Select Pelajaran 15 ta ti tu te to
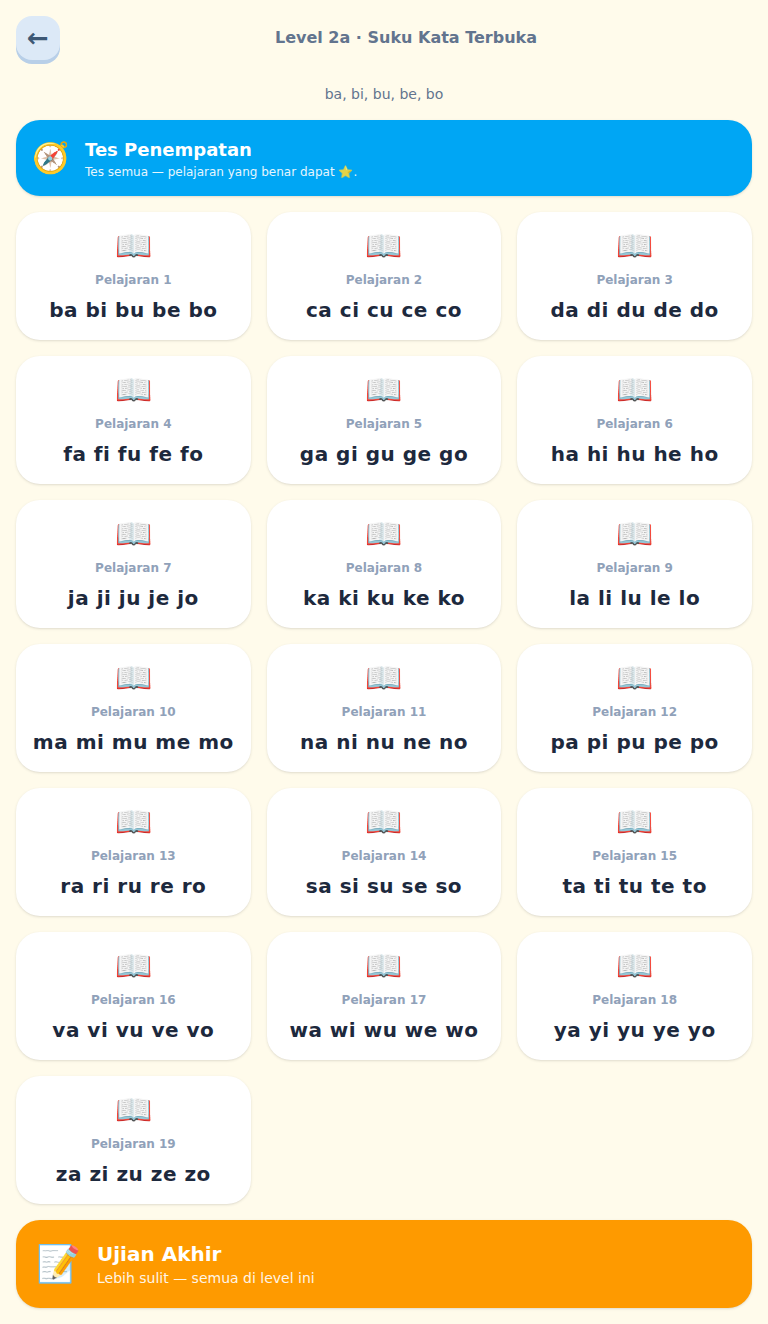This screenshot has width=768, height=1324. [x=634, y=852]
